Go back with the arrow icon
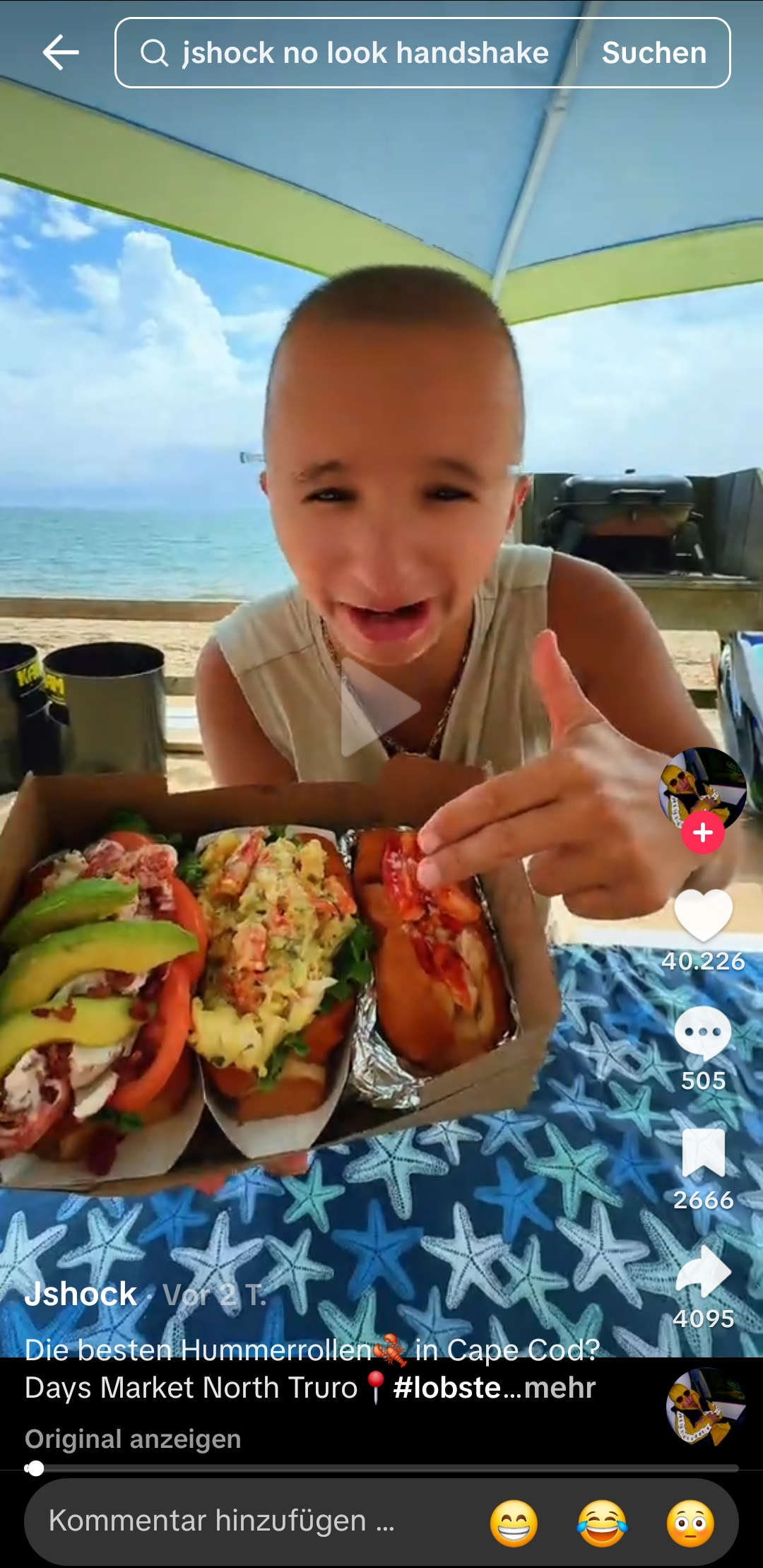Viewport: 763px width, 1568px height. (x=61, y=52)
